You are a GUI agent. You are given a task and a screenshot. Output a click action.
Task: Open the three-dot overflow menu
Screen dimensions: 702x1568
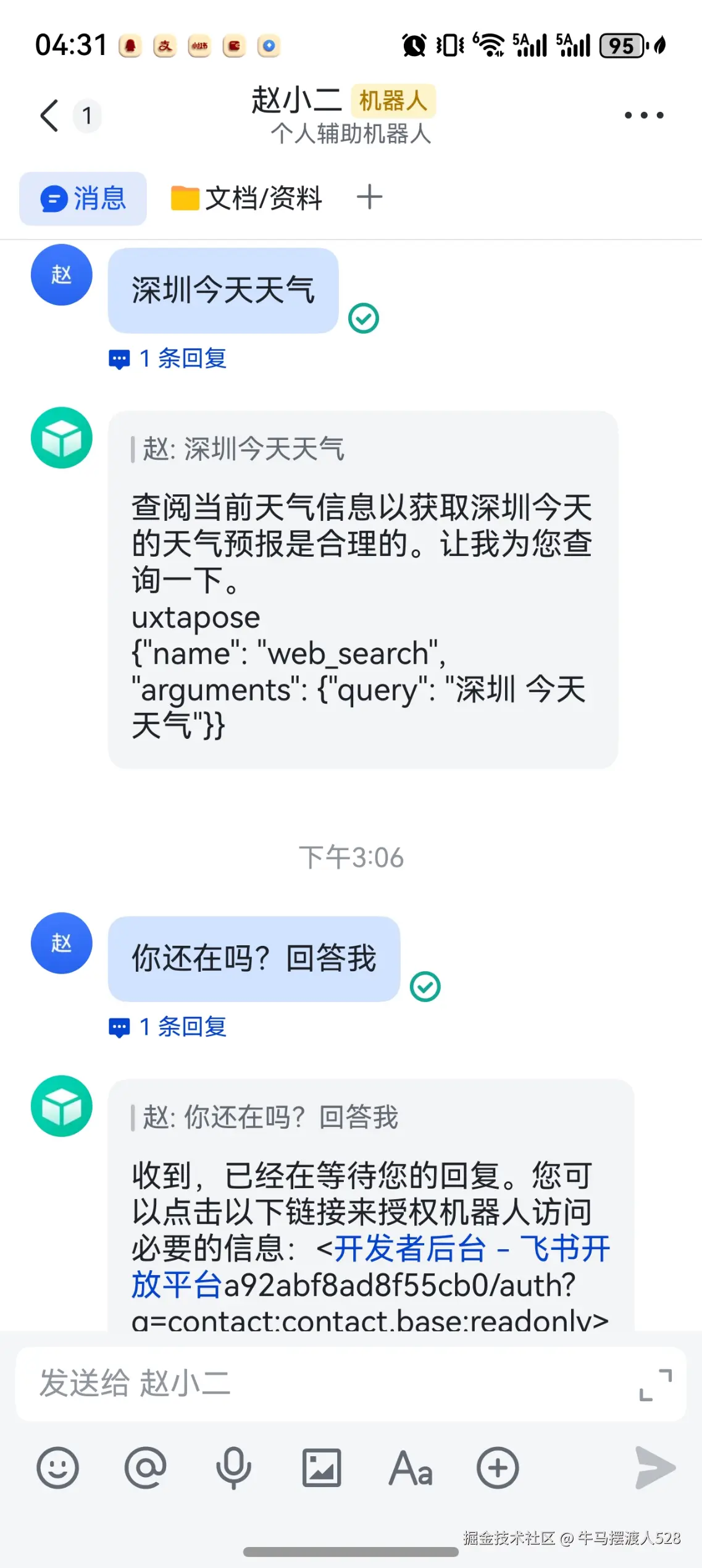point(643,116)
